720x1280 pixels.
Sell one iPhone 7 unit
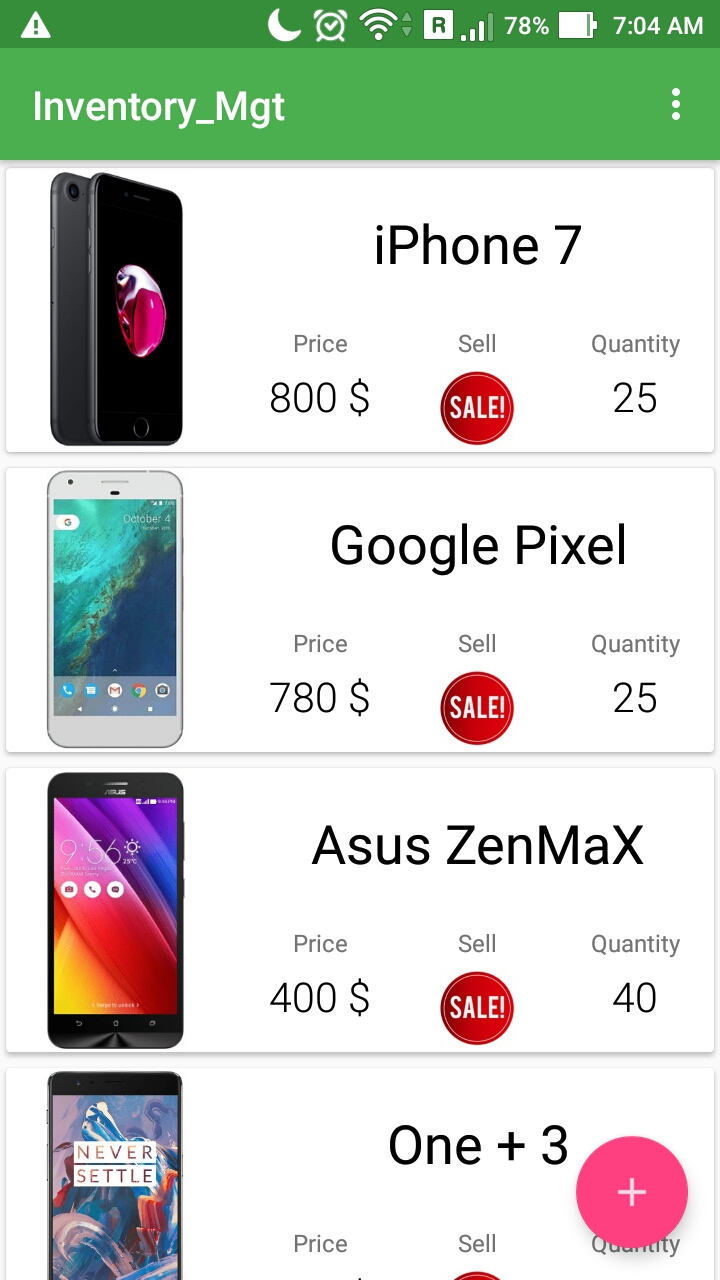click(477, 408)
